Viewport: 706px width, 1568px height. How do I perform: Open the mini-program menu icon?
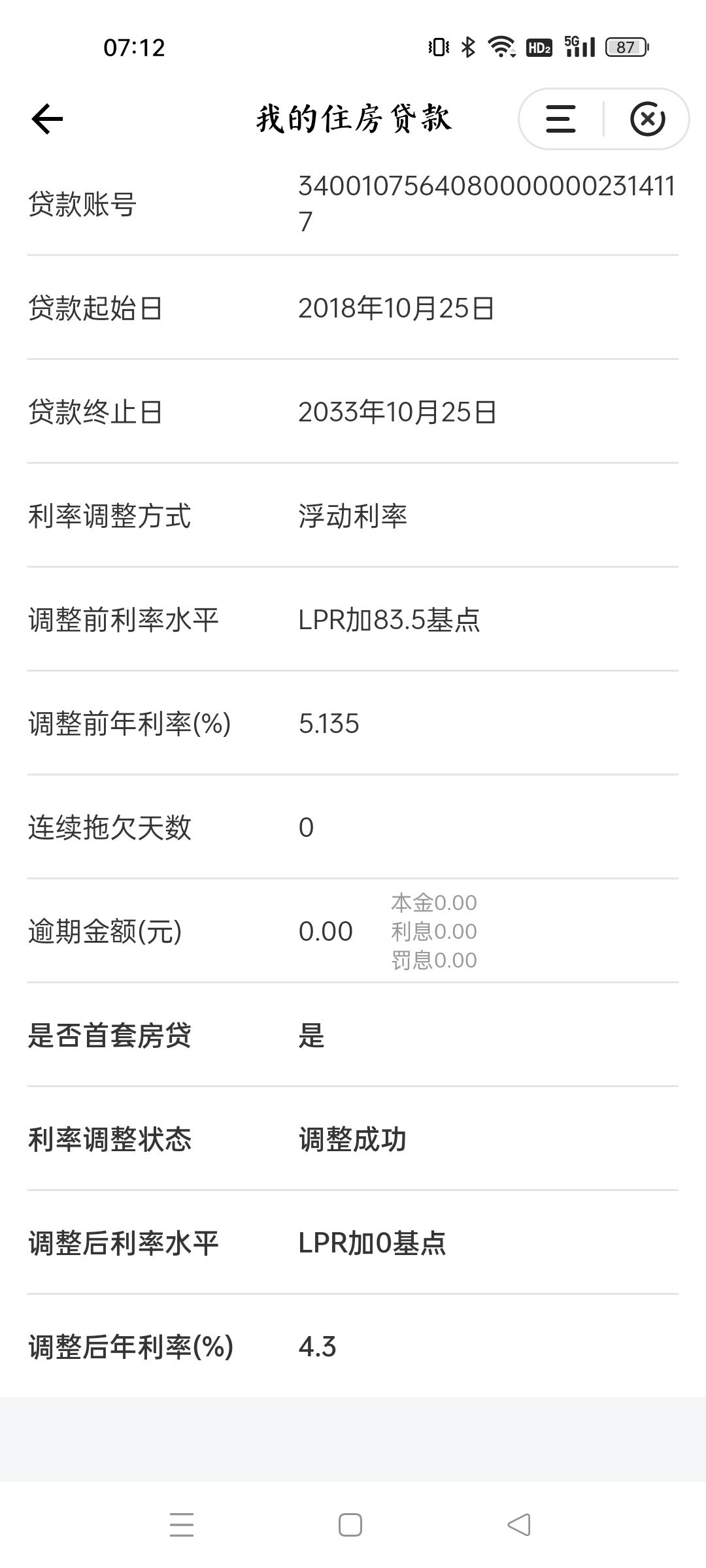click(561, 119)
